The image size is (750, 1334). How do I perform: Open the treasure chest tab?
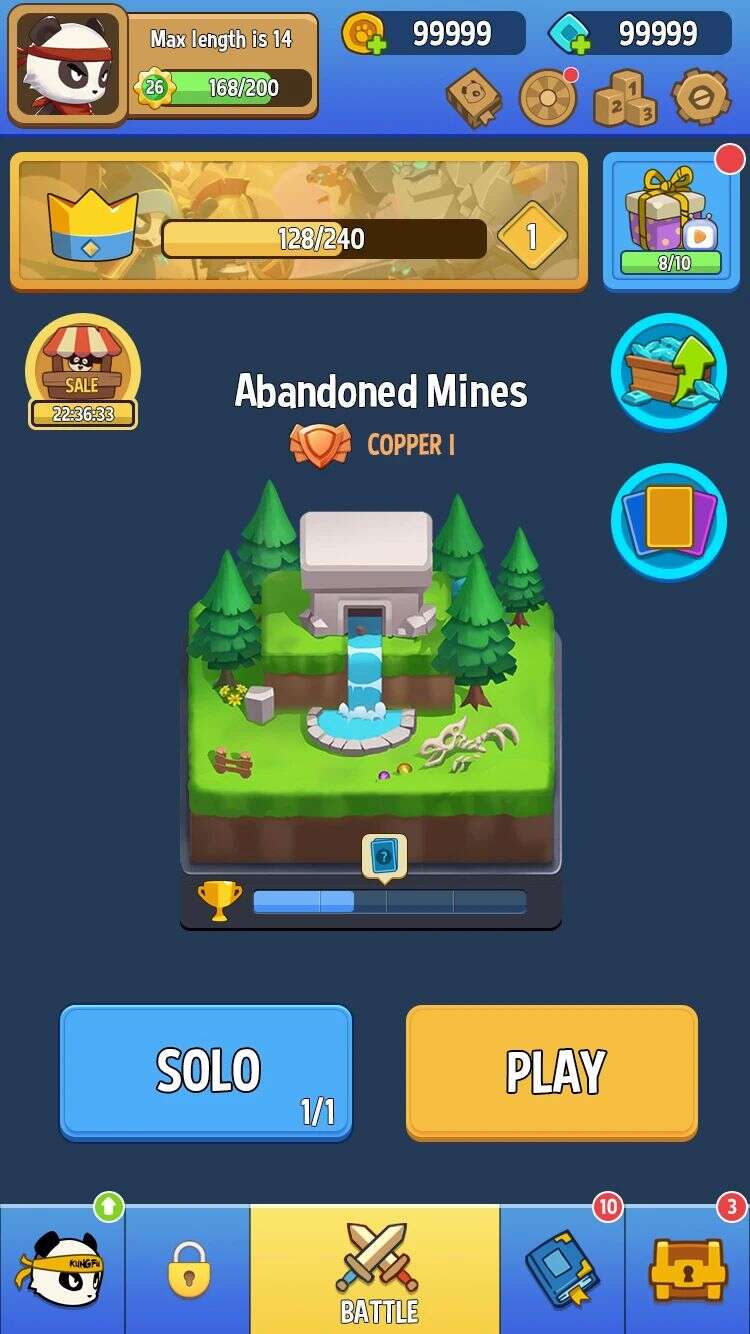(x=687, y=1270)
